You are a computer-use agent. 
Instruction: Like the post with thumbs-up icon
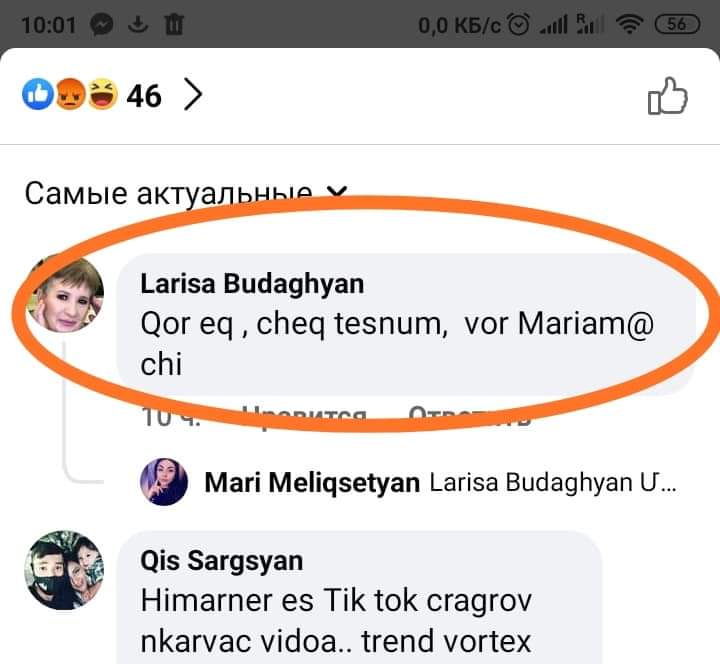[668, 97]
